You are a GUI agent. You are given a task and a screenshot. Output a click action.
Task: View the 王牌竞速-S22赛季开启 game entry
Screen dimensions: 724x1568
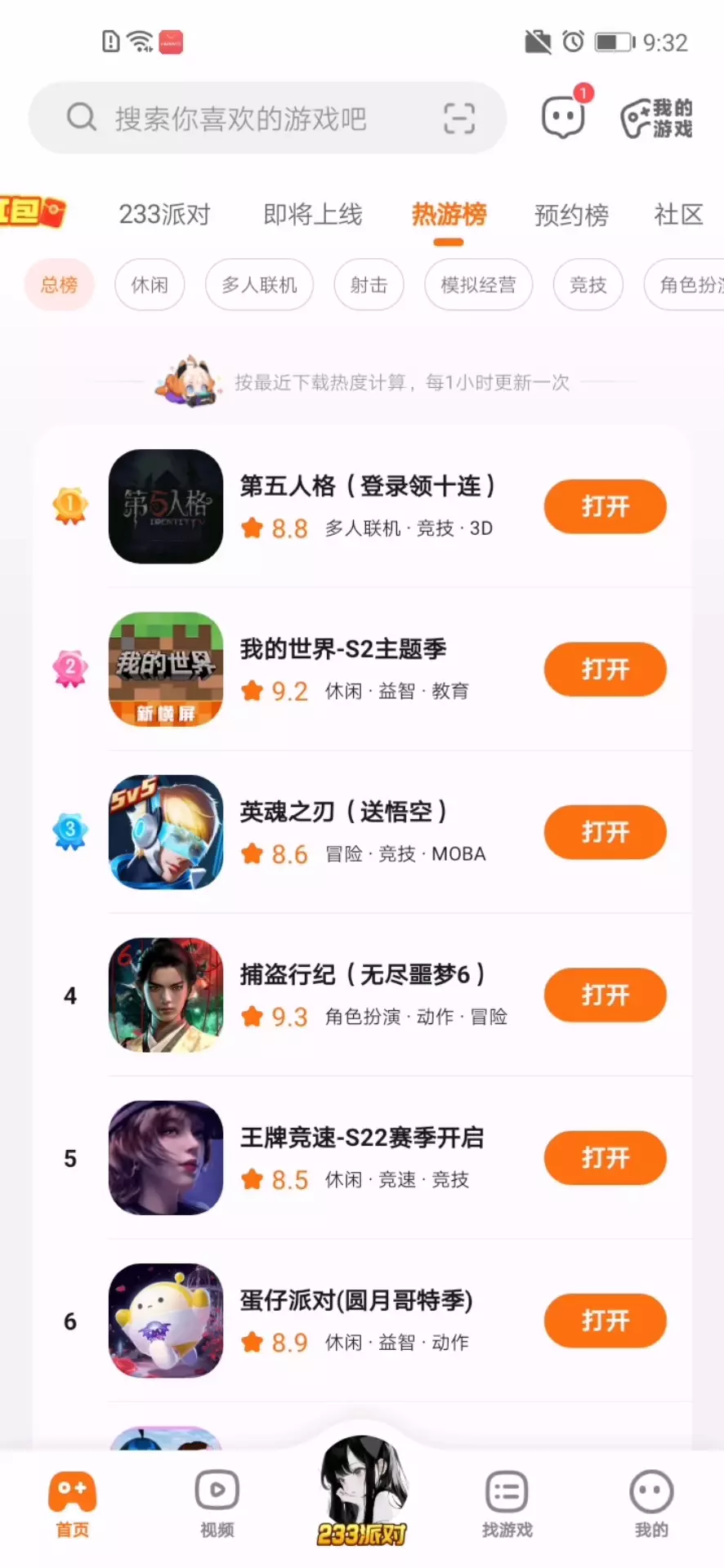(361, 1138)
